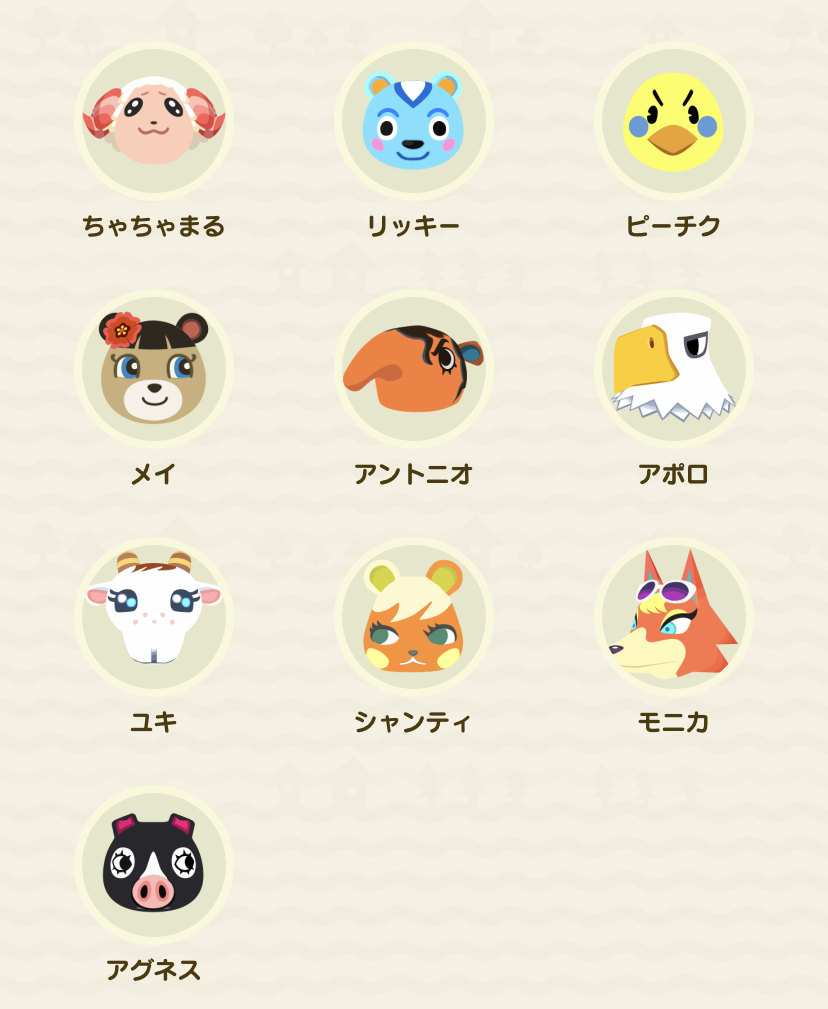Viewport: 828px width, 1009px height.
Task: Open アポロ the eagle's profile
Action: point(673,369)
